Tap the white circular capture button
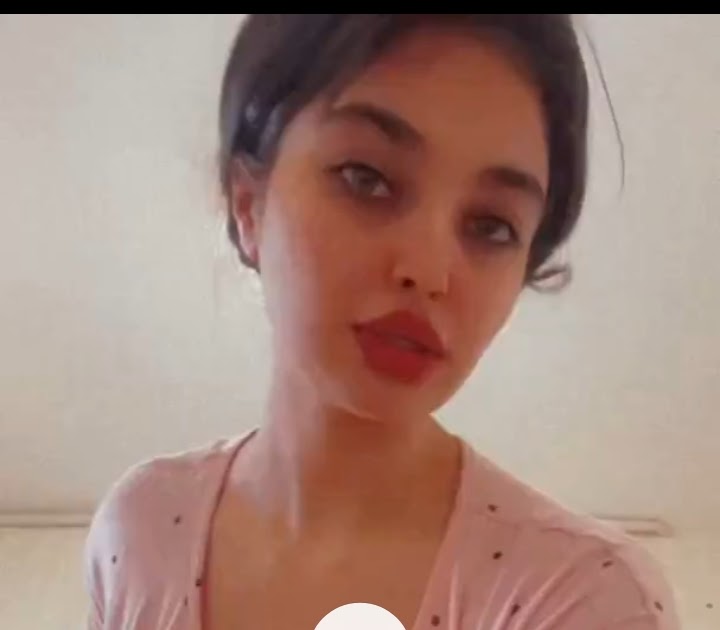Viewport: 720px width, 630px height. click(x=360, y=619)
